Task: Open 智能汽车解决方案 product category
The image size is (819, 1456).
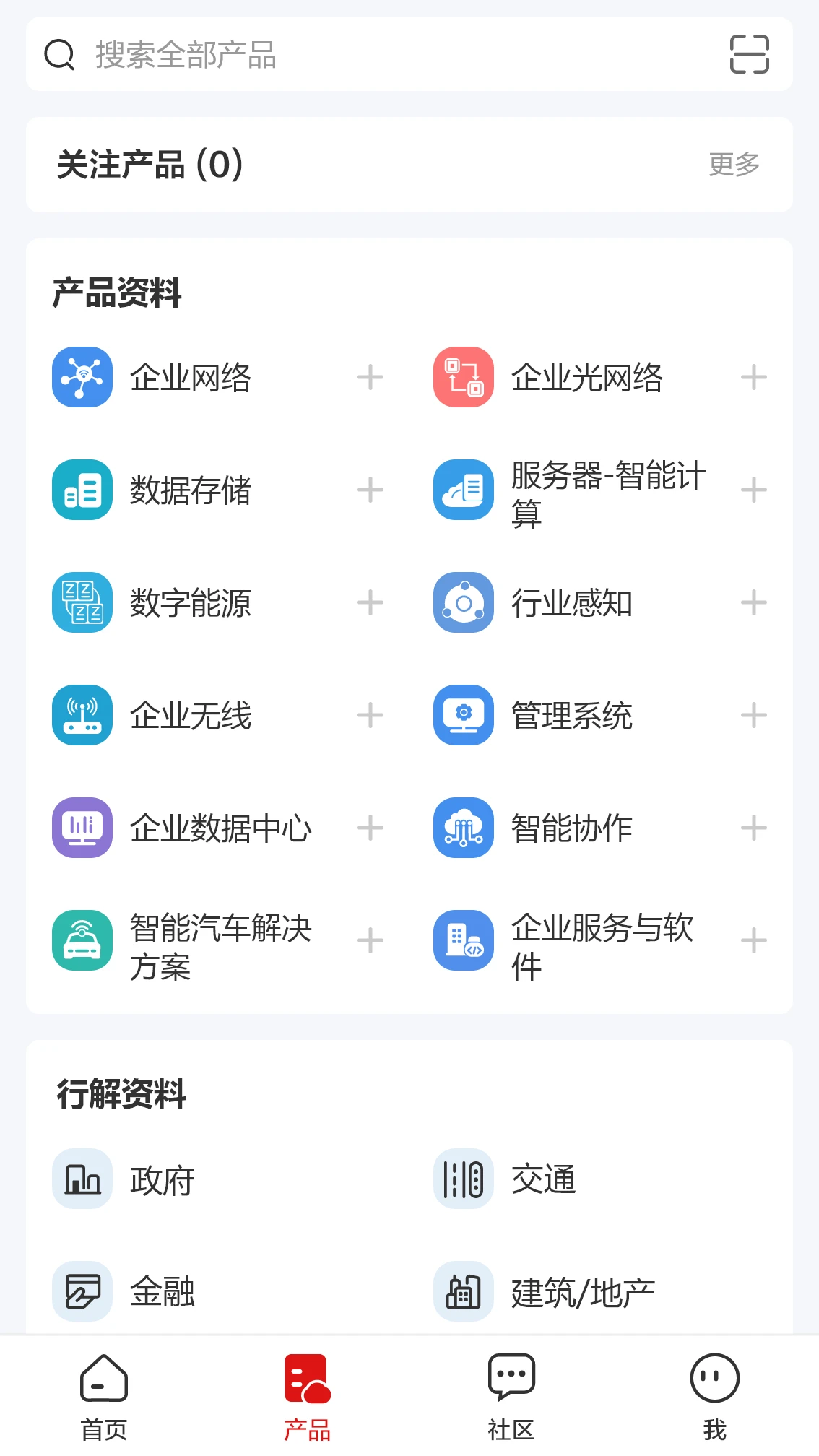Action: coord(220,941)
